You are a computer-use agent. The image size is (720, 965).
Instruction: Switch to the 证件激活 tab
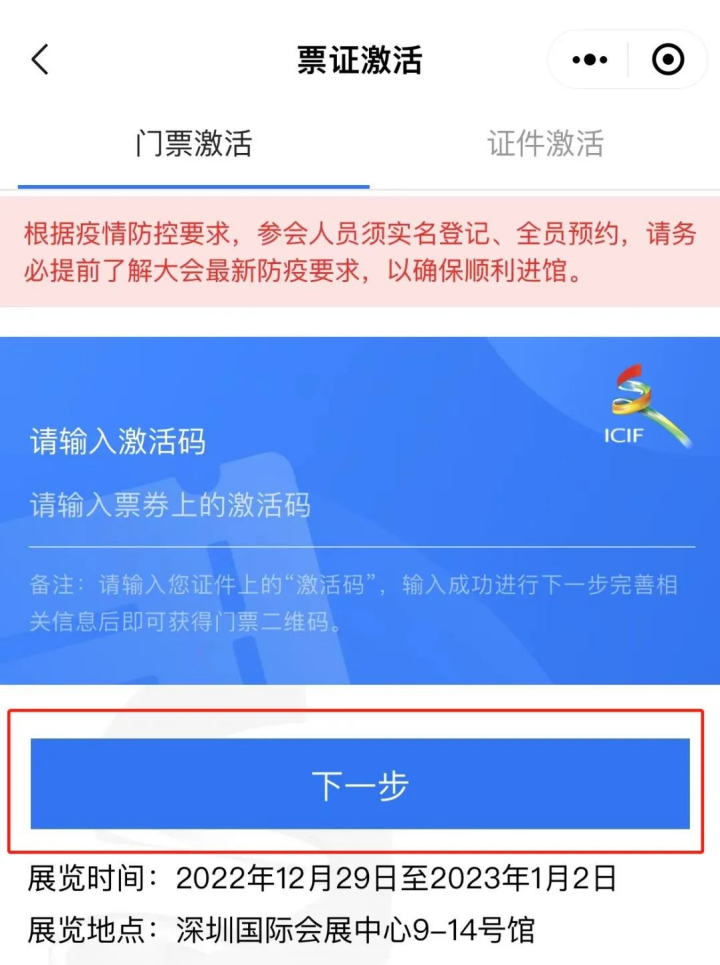pos(545,143)
